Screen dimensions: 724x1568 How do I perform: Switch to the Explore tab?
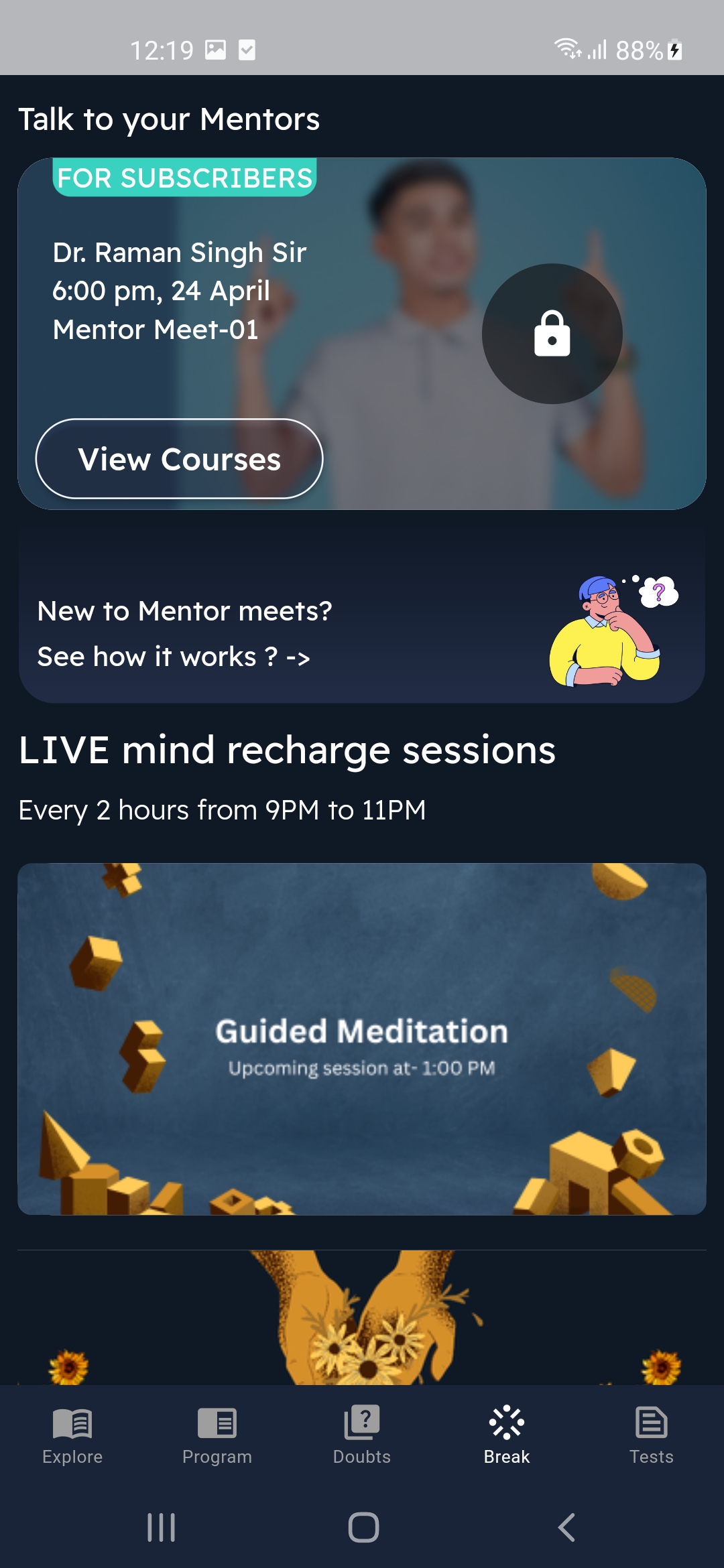72,1434
